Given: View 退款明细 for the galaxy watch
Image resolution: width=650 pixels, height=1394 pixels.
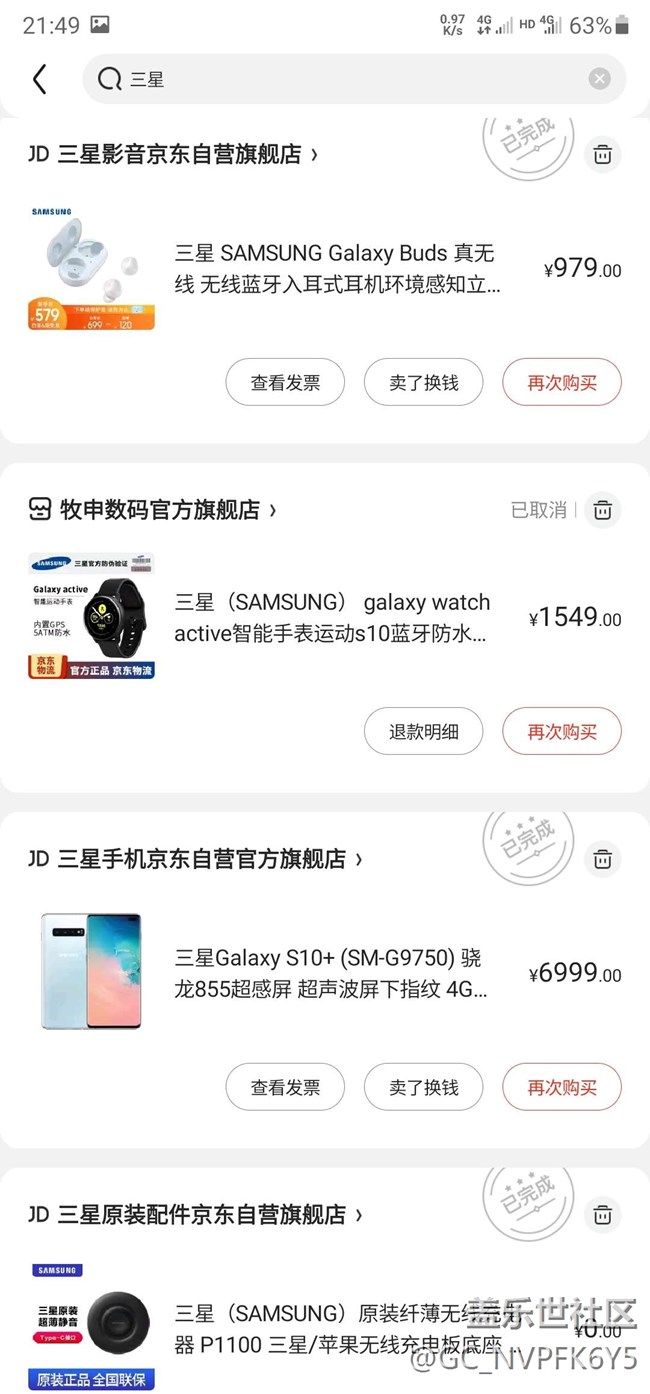Looking at the screenshot, I should tap(423, 731).
